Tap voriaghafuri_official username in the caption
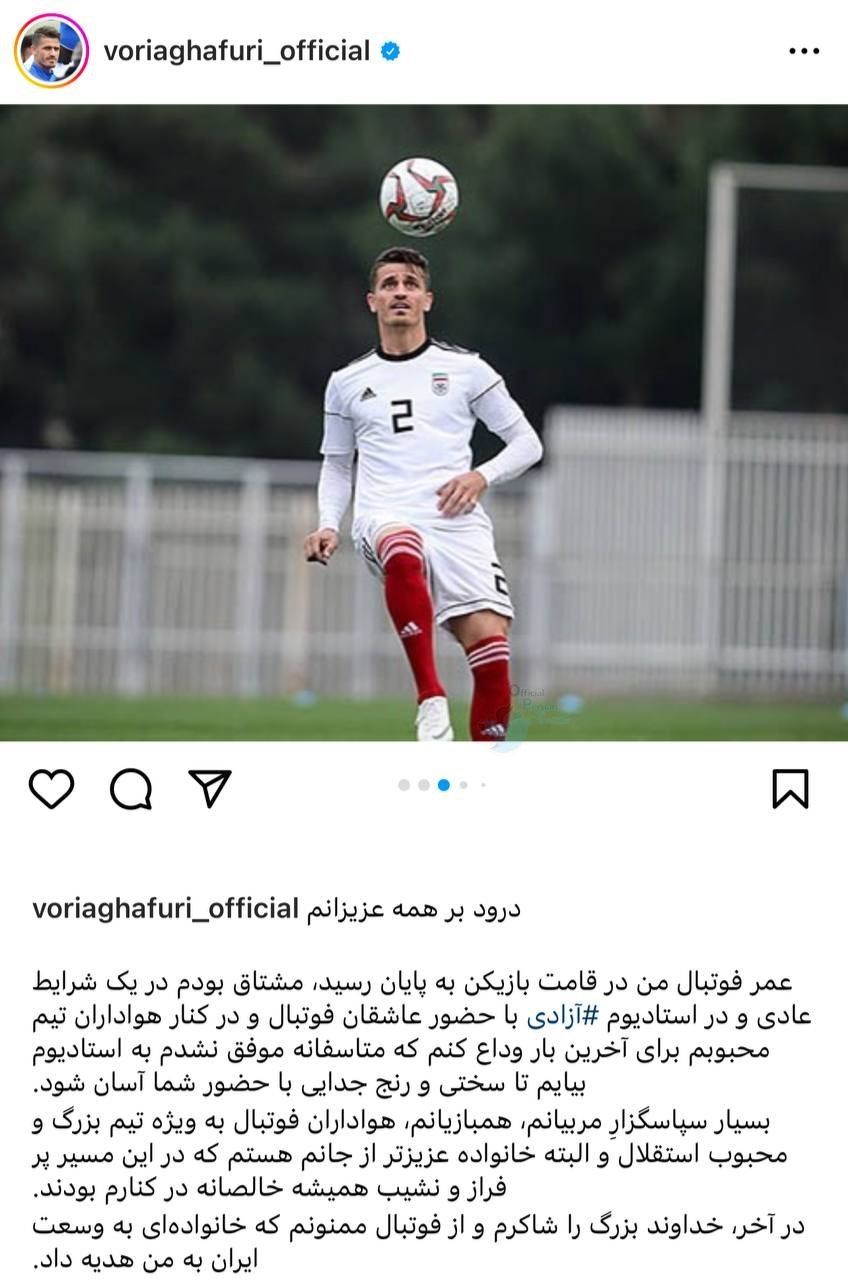This screenshot has height=1280, width=848. 166,909
